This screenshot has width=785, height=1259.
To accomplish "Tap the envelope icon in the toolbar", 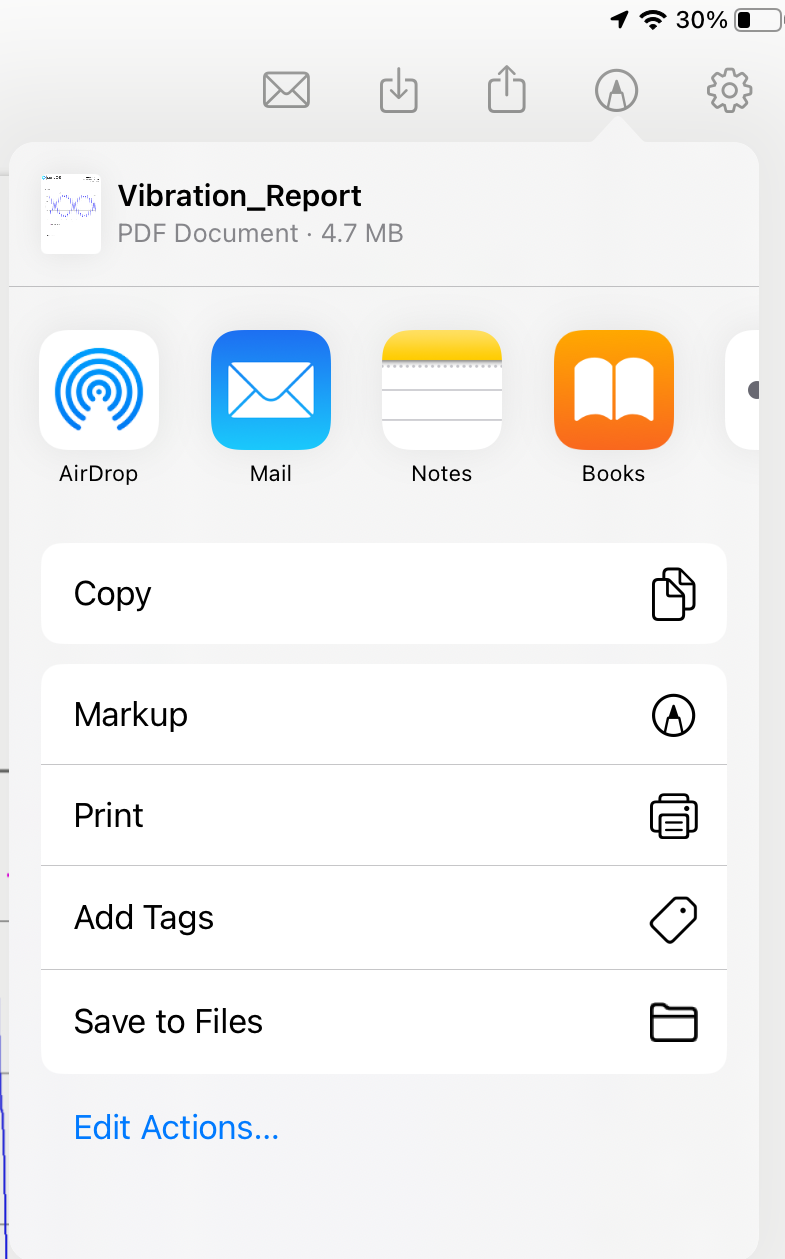I will coord(286,91).
